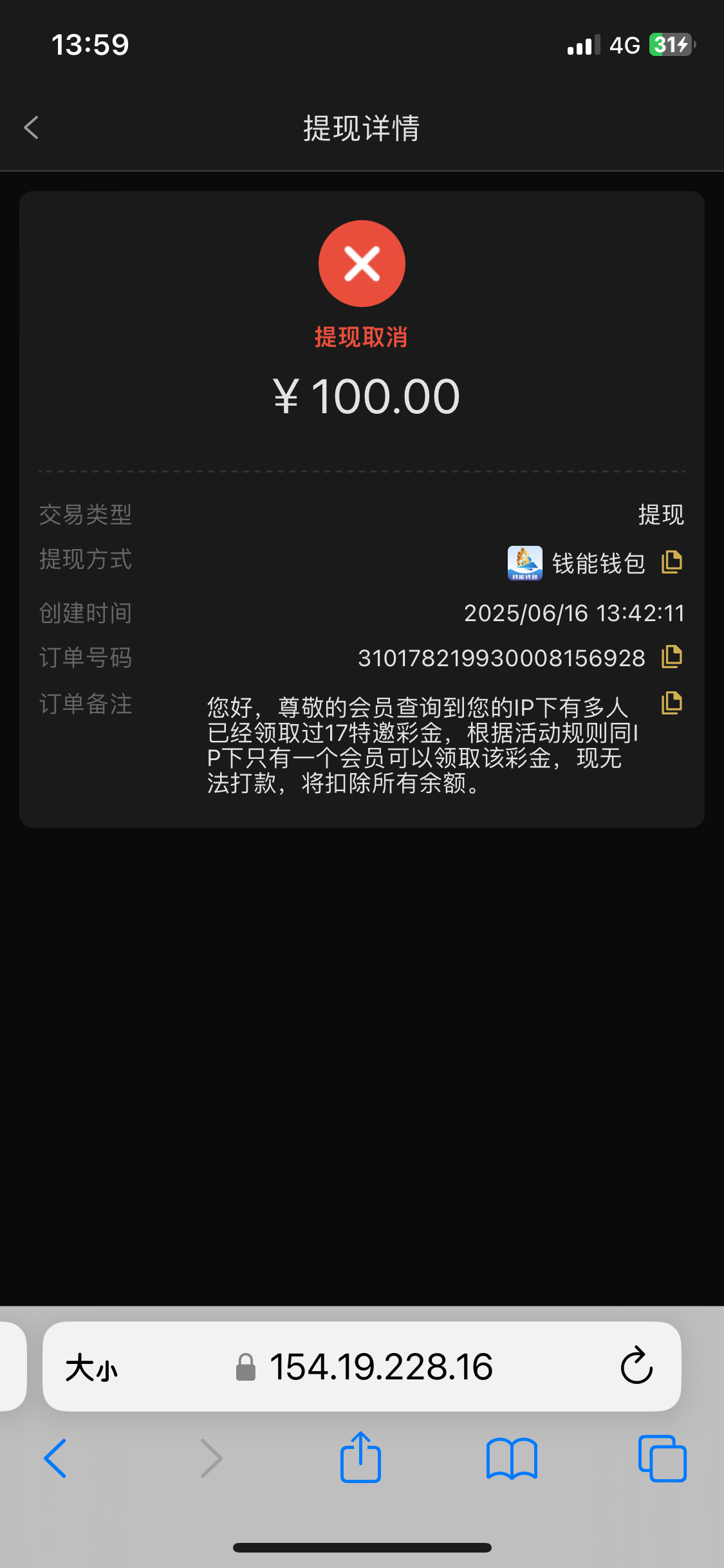Tap the address bar showing 154.19.228.16

click(x=380, y=1367)
